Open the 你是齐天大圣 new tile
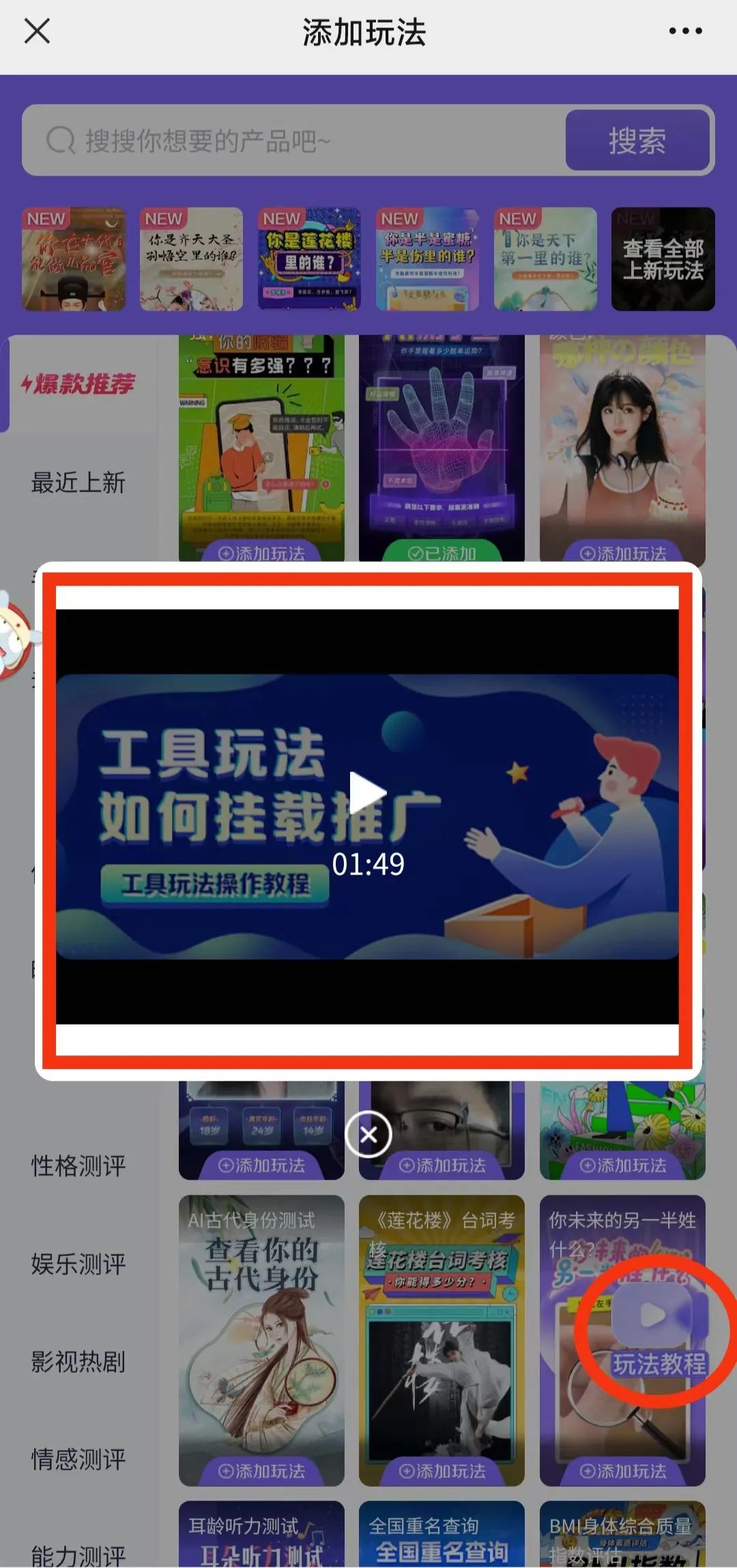Image resolution: width=737 pixels, height=1568 pixels. pyautogui.click(x=191, y=259)
